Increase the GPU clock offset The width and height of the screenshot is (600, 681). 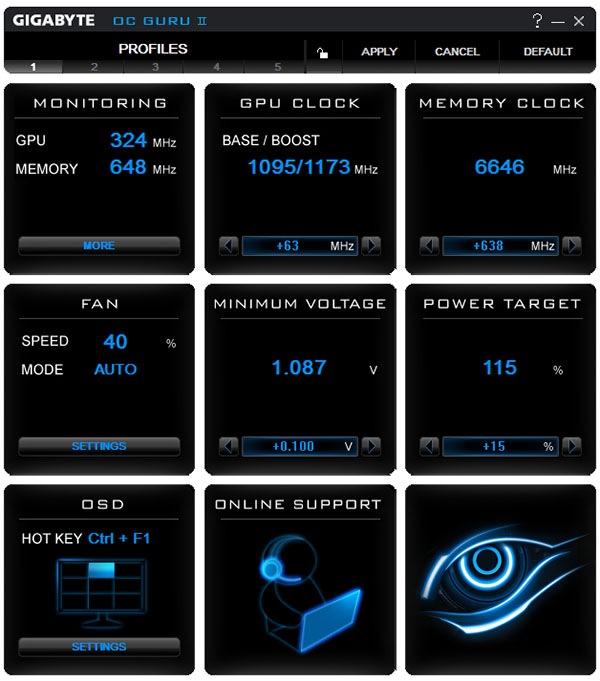(371, 246)
